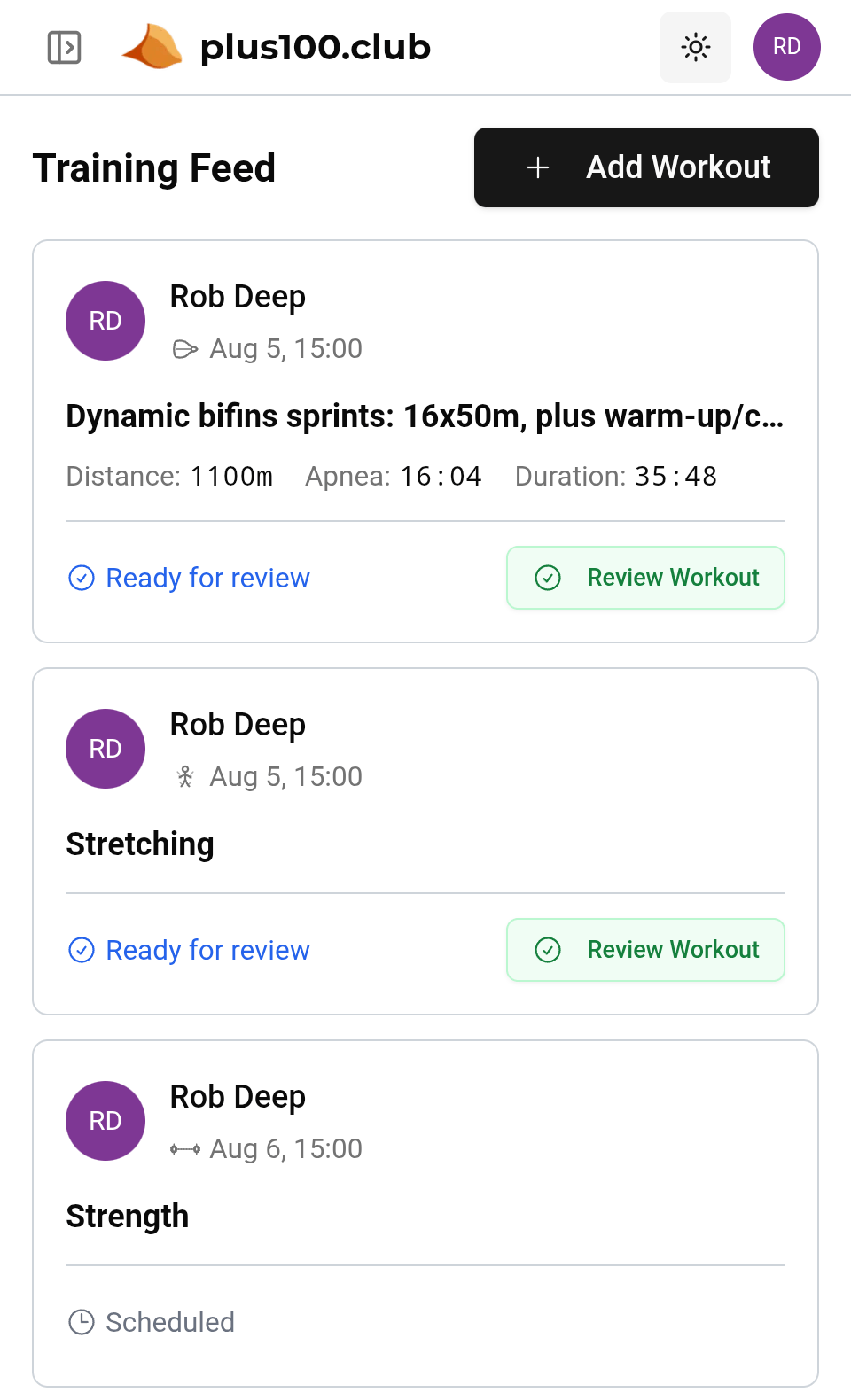Toggle the sidebar panel icon top-left

[63, 48]
